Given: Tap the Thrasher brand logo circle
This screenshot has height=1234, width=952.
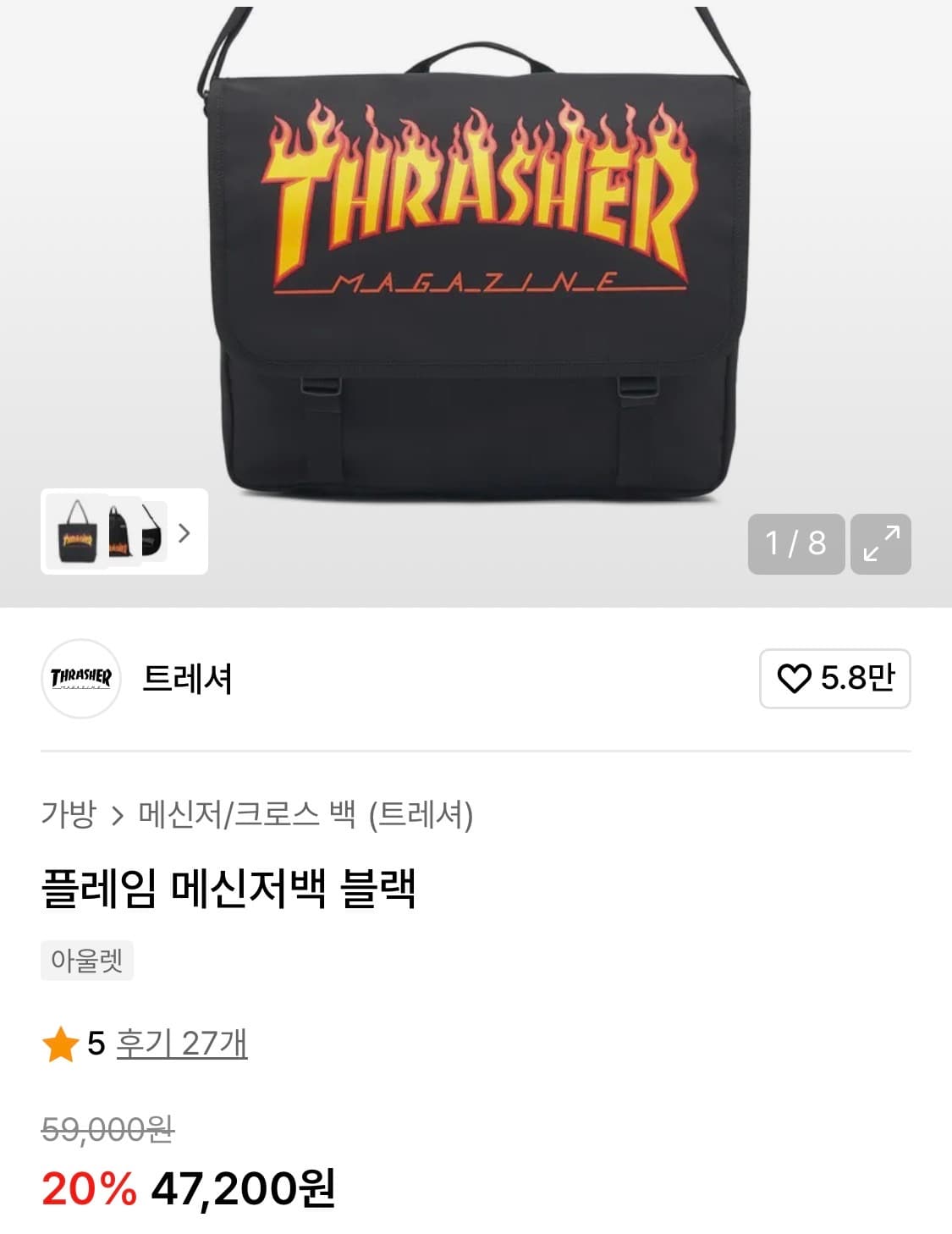Looking at the screenshot, I should tap(80, 678).
